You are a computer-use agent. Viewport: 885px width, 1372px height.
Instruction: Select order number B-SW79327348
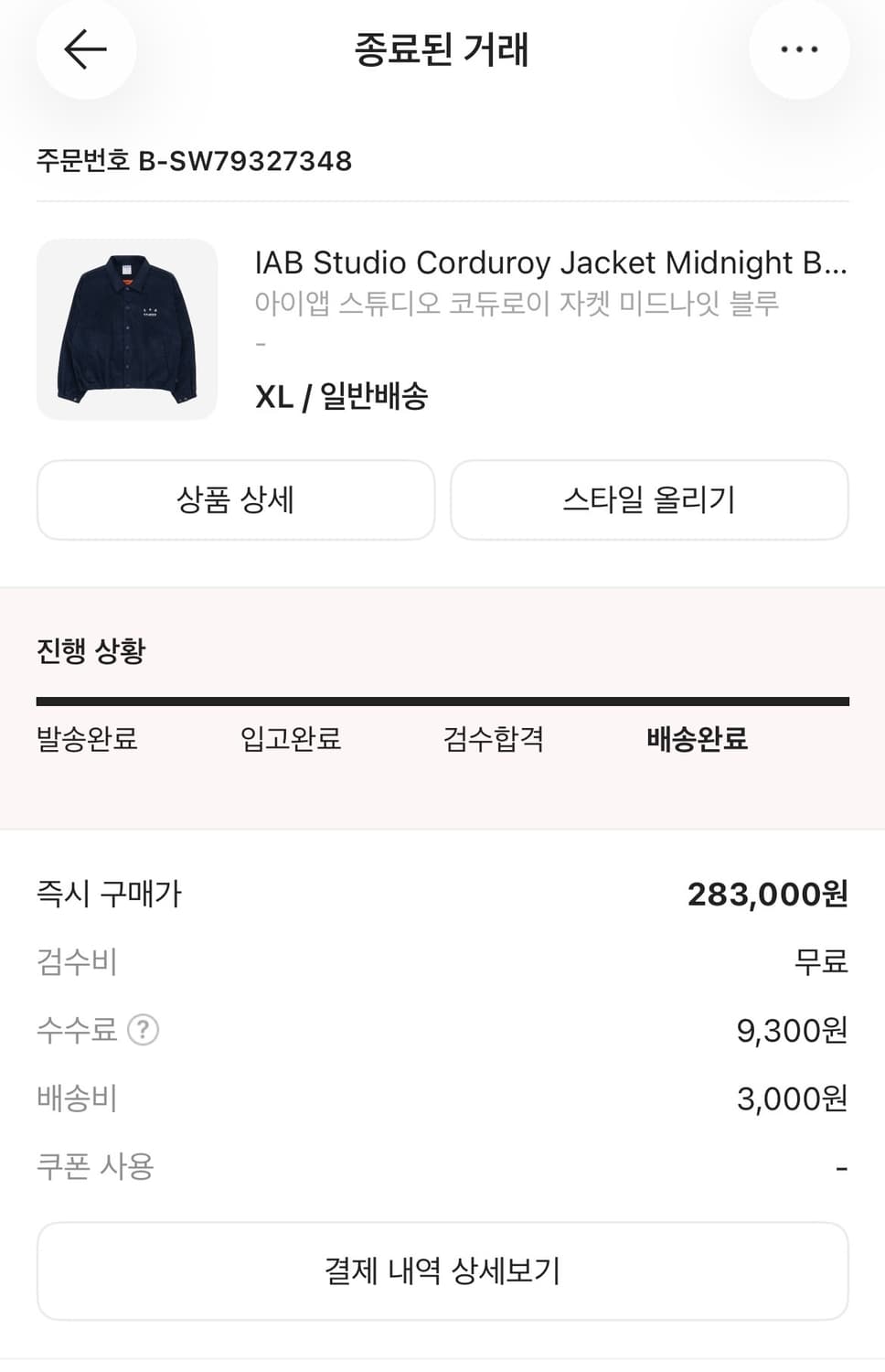point(194,161)
